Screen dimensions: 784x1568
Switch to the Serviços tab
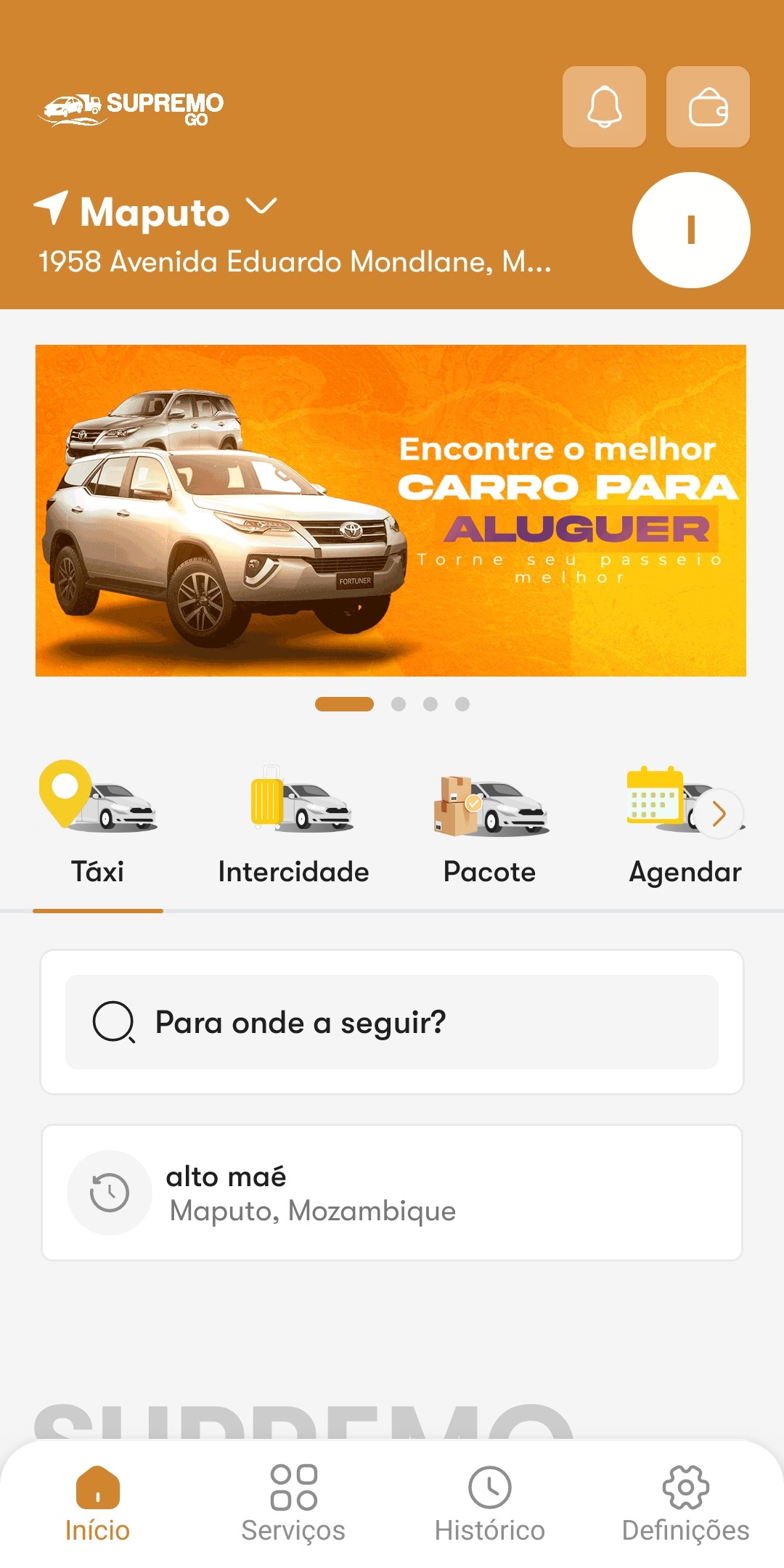(293, 1503)
